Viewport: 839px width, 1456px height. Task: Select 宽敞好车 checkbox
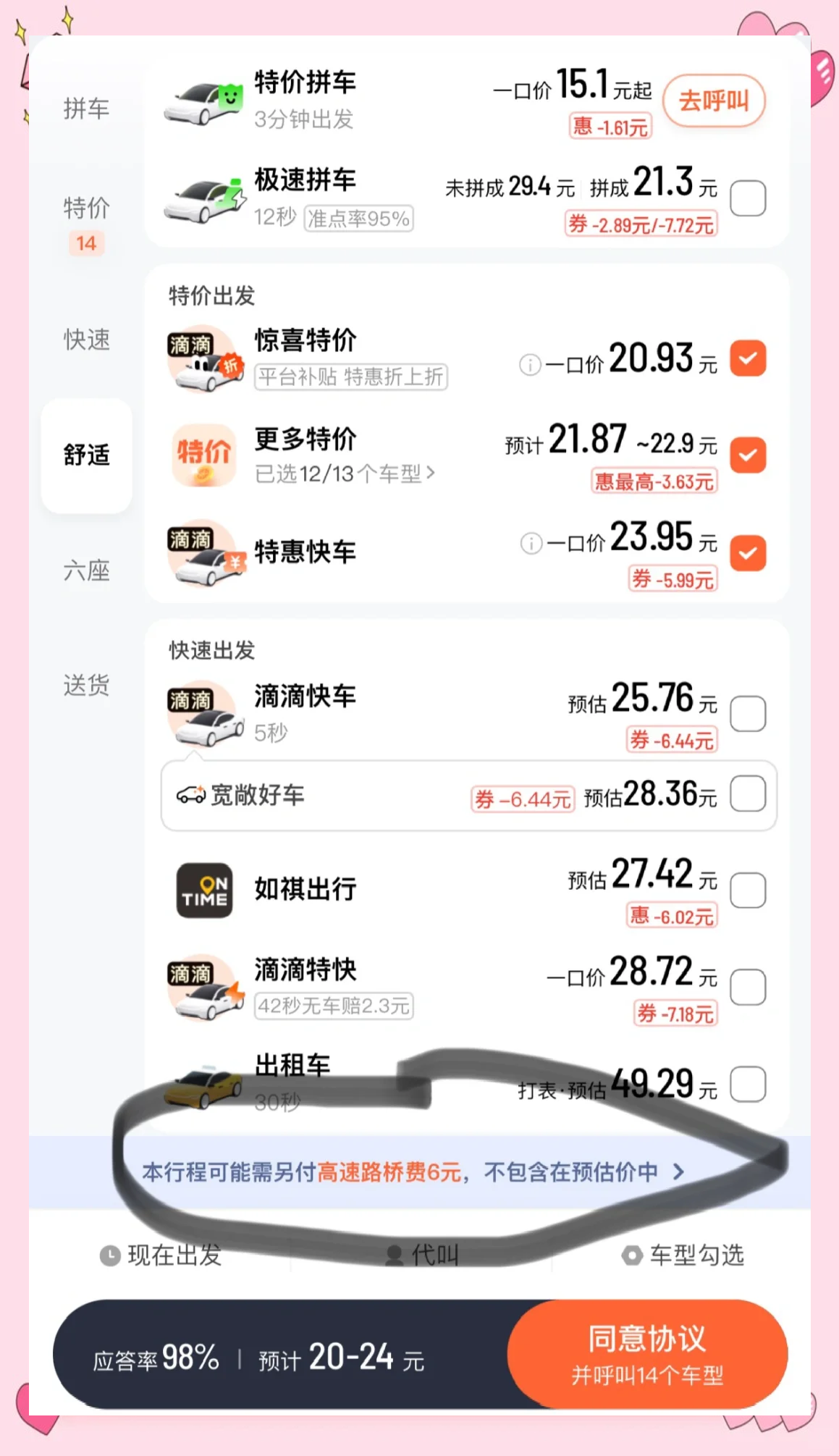click(748, 794)
